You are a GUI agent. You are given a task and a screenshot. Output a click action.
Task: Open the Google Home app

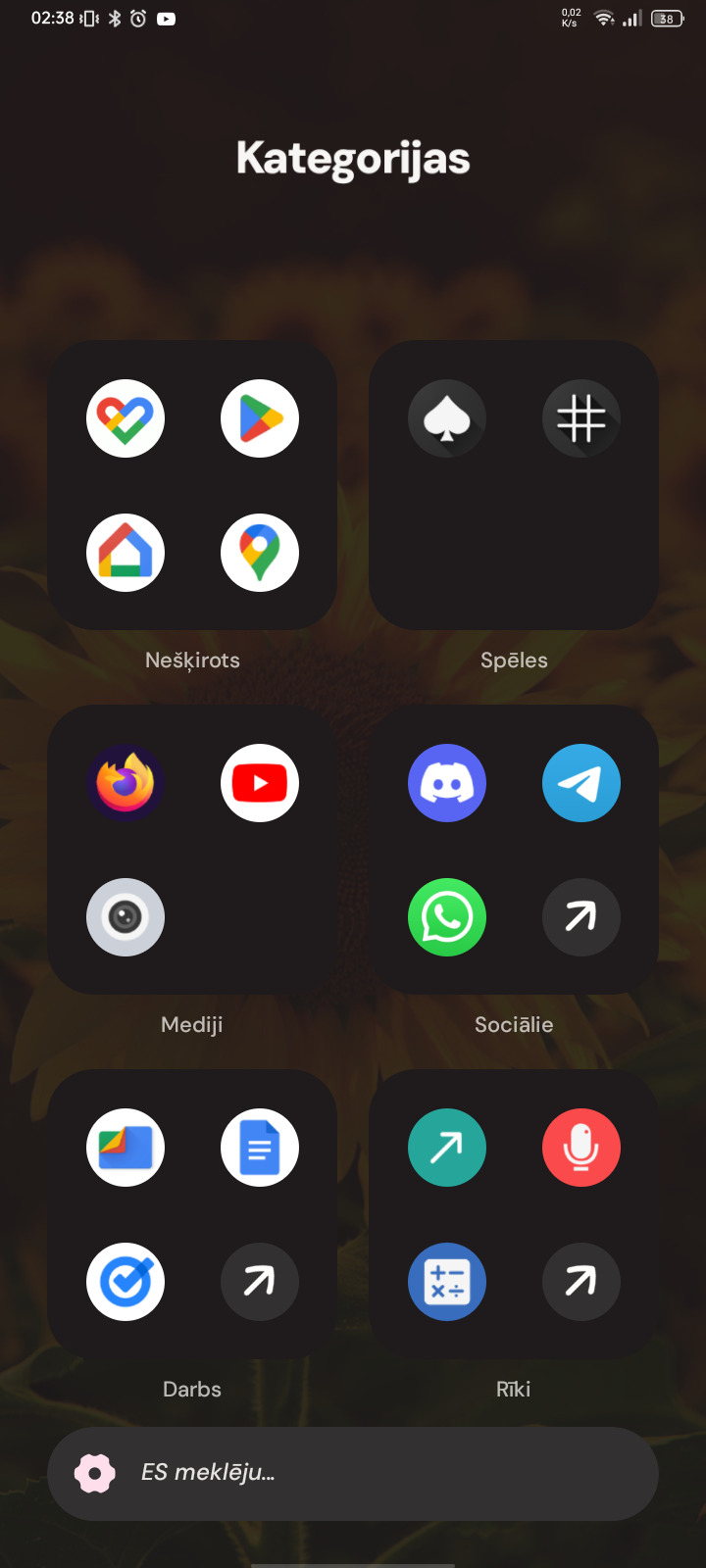tap(126, 553)
